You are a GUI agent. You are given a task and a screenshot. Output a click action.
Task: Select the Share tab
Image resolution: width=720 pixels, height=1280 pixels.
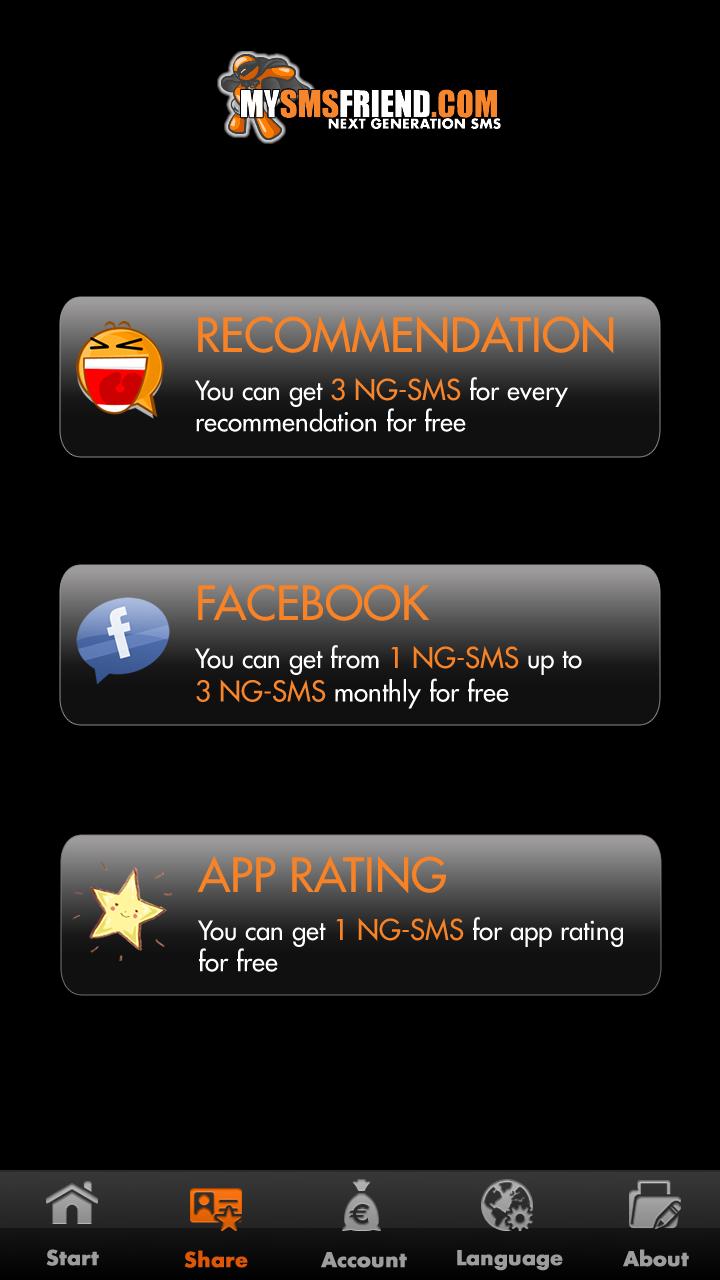click(216, 1225)
